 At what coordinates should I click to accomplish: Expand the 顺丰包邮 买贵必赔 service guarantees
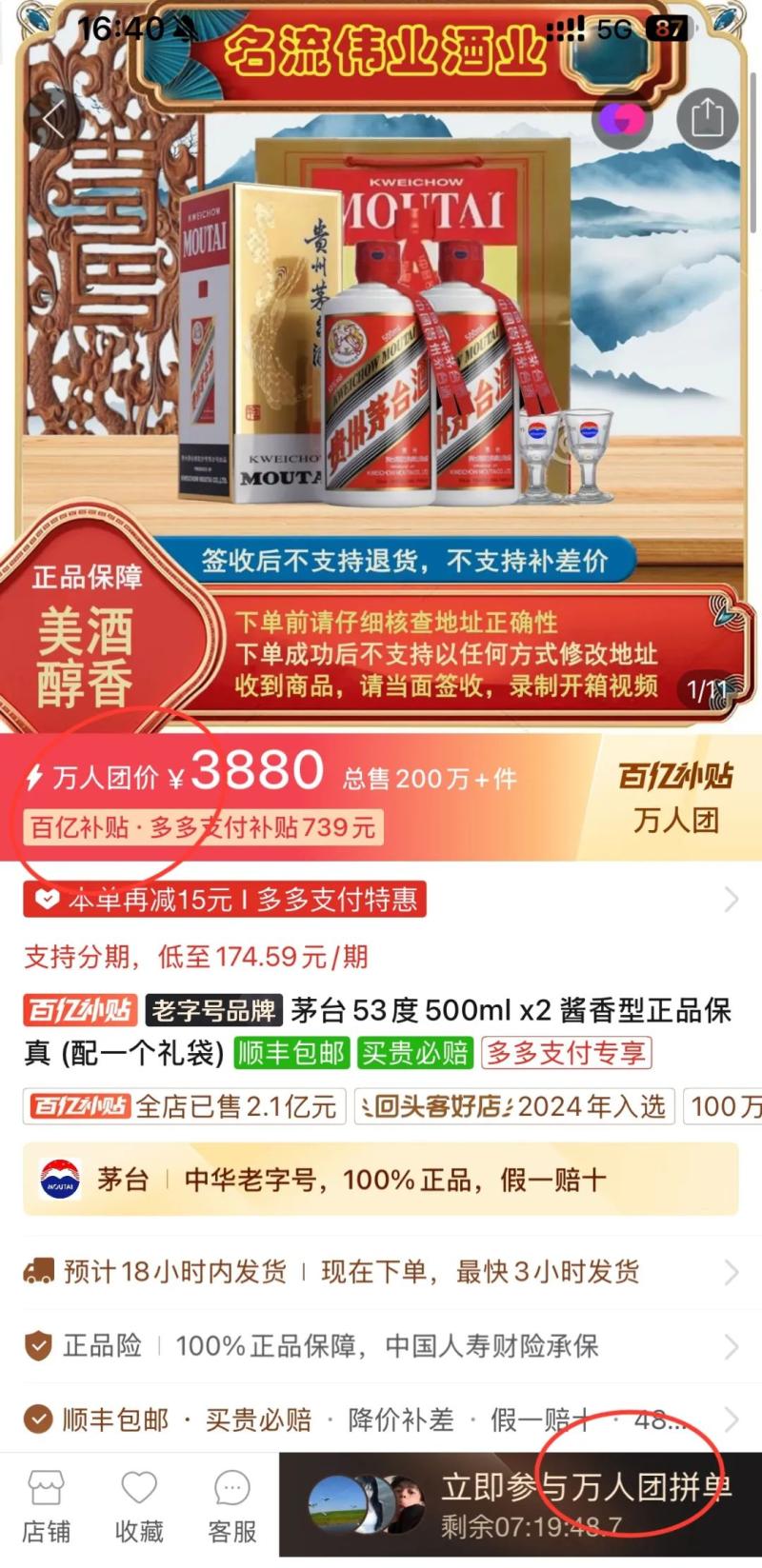[381, 1419]
